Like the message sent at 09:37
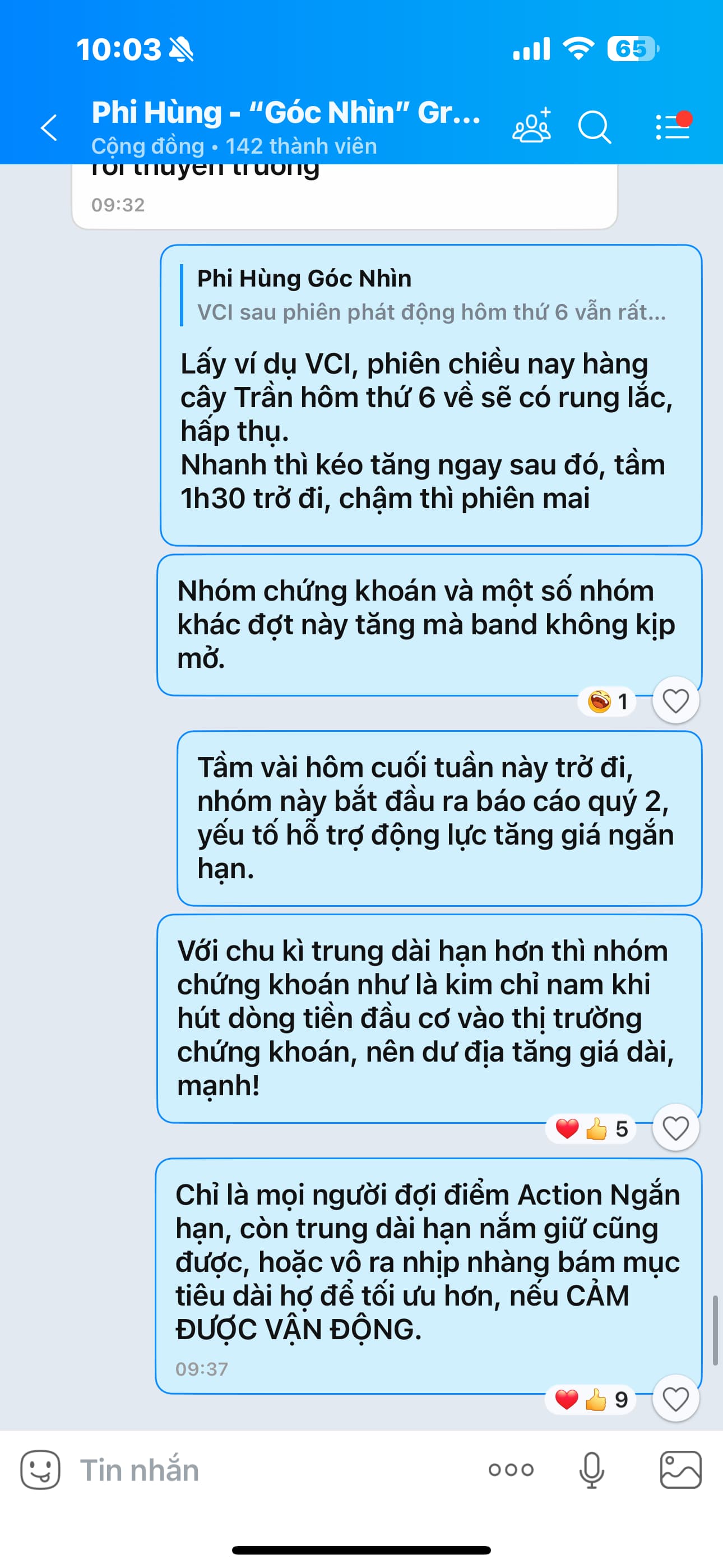This screenshot has width=723, height=1568. pos(675,1399)
